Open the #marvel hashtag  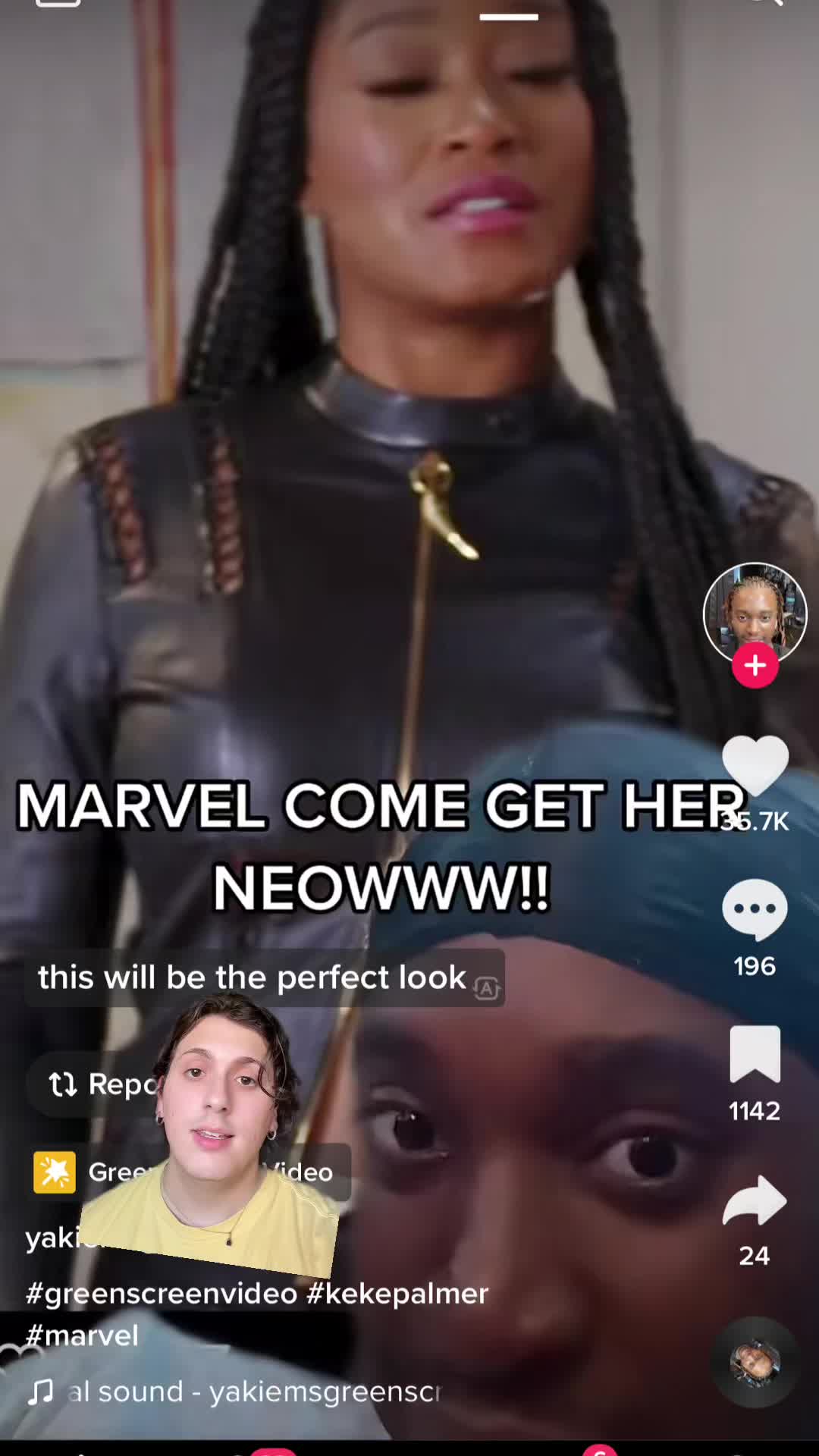(82, 1336)
